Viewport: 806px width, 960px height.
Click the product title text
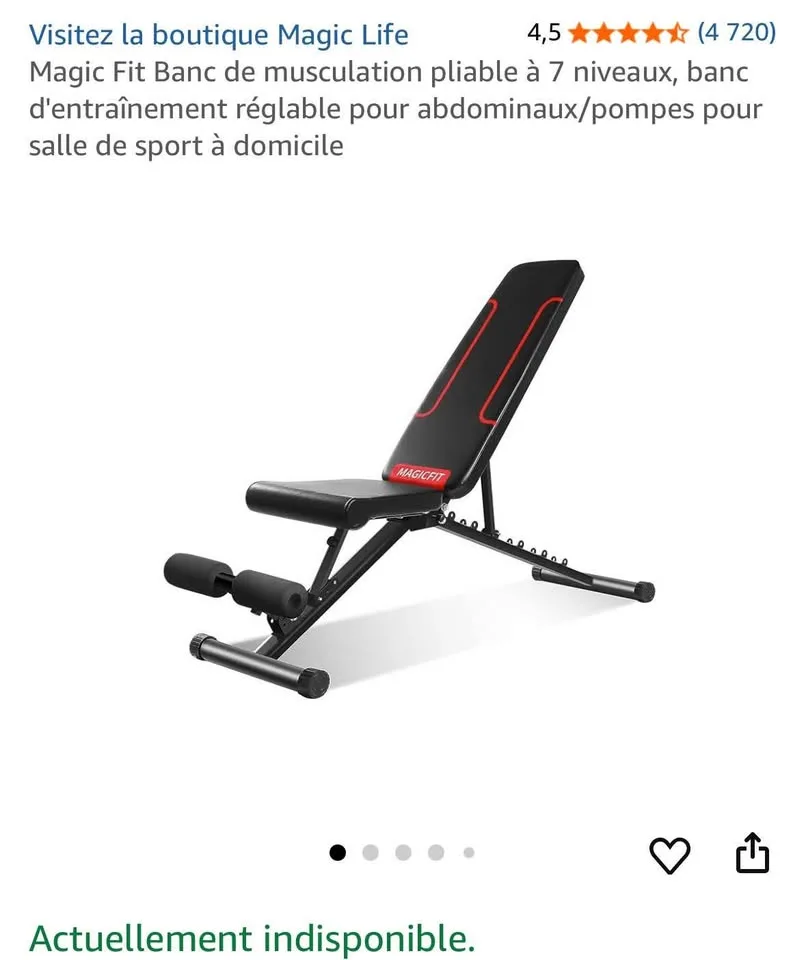click(390, 109)
